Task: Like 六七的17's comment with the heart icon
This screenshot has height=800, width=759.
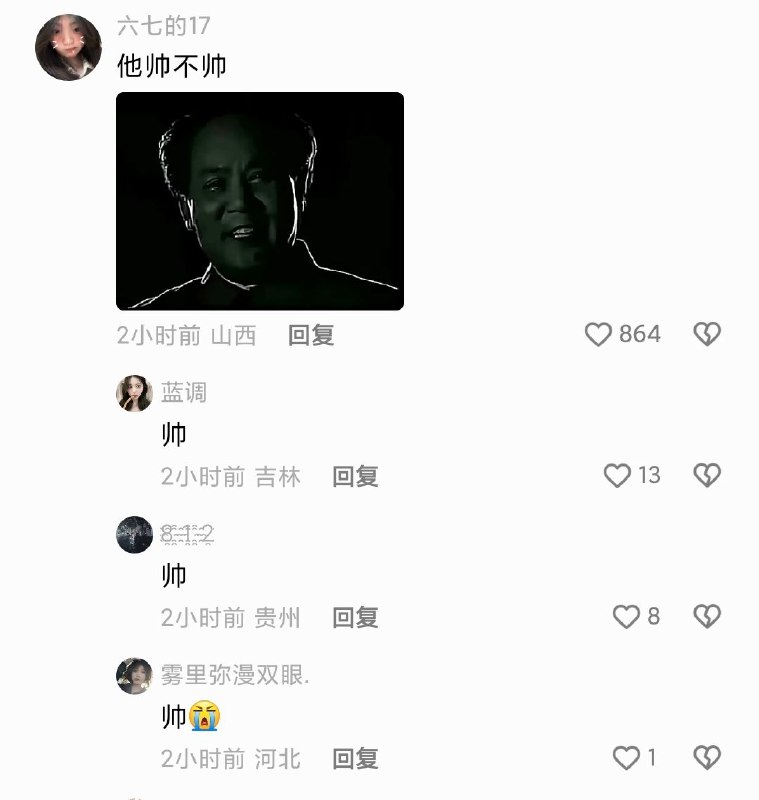Action: [600, 334]
